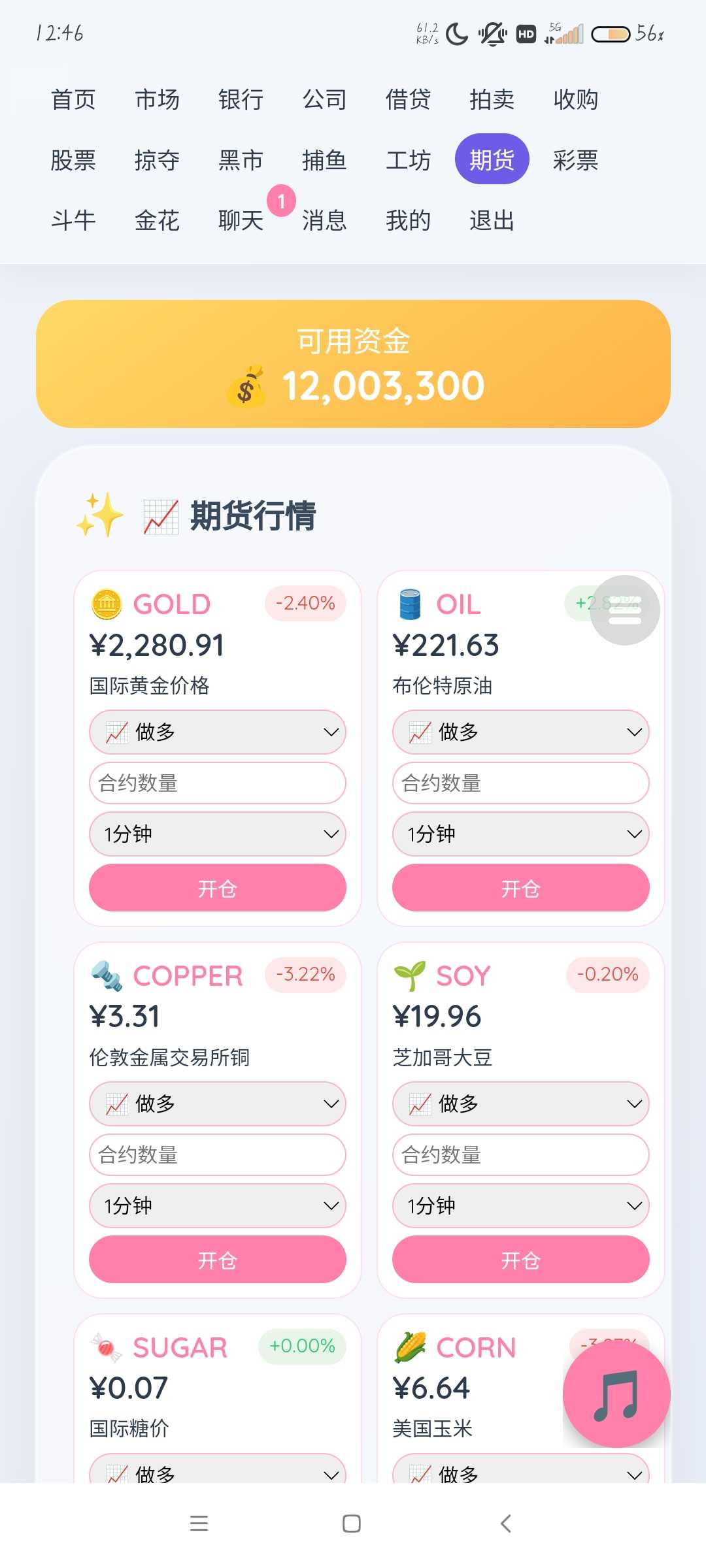Viewport: 706px width, 1568px height.
Task: Tap 开仓 on the GOLD card
Action: point(217,888)
